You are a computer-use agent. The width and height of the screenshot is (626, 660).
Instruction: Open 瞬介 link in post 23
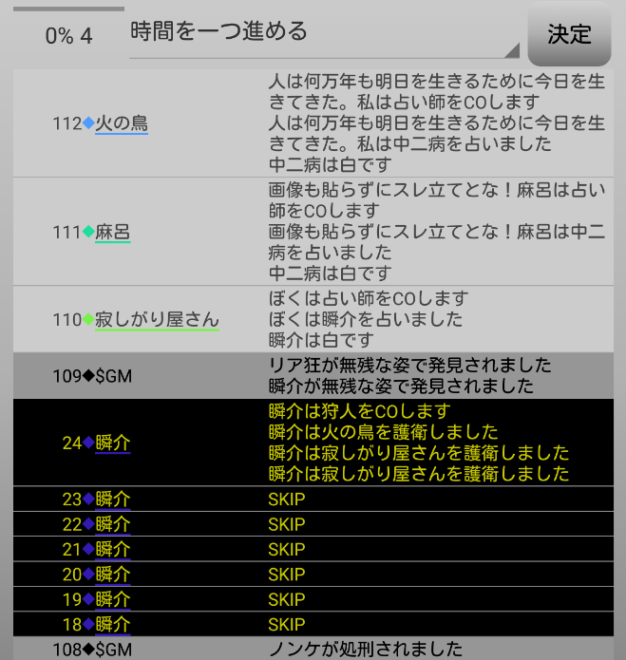click(x=113, y=499)
